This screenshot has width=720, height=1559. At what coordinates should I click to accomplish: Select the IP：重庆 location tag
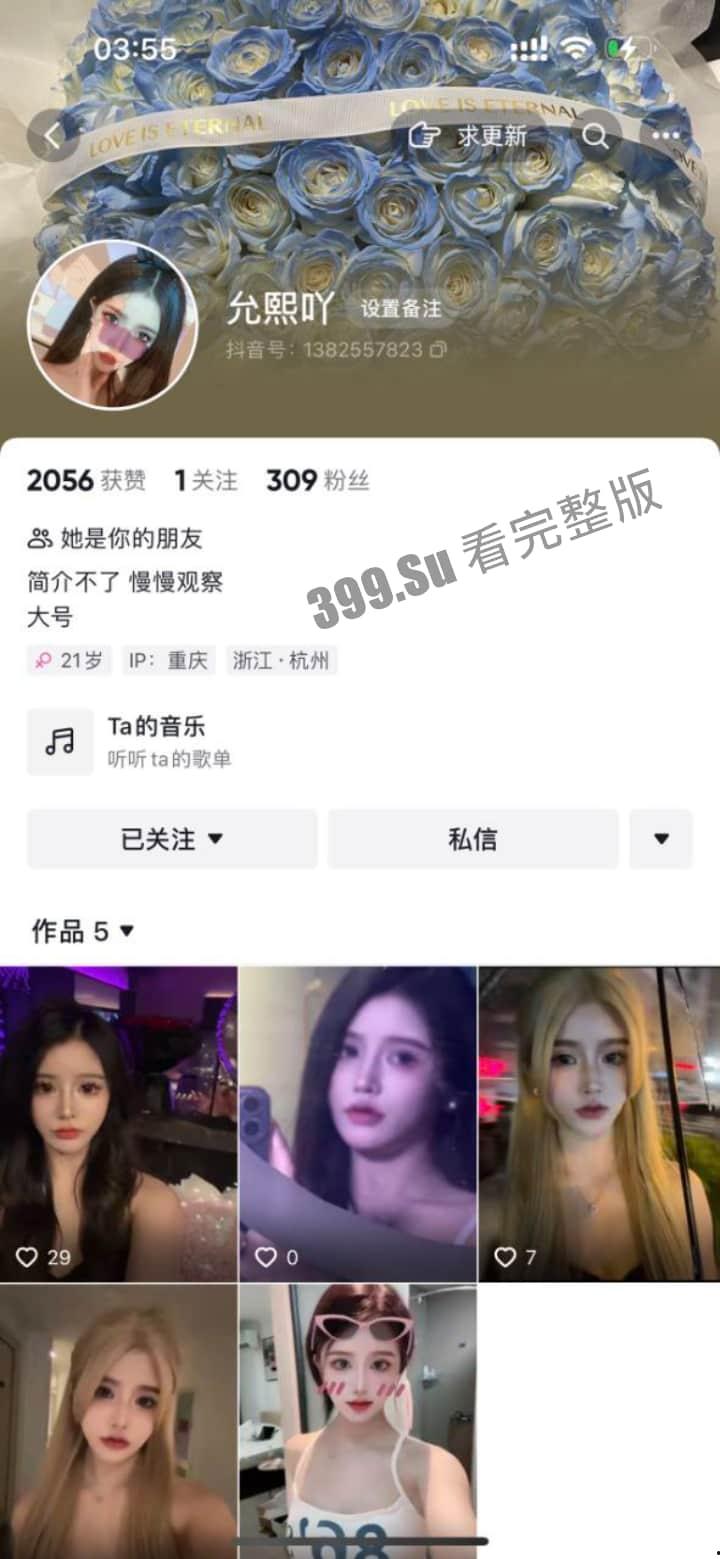point(168,660)
